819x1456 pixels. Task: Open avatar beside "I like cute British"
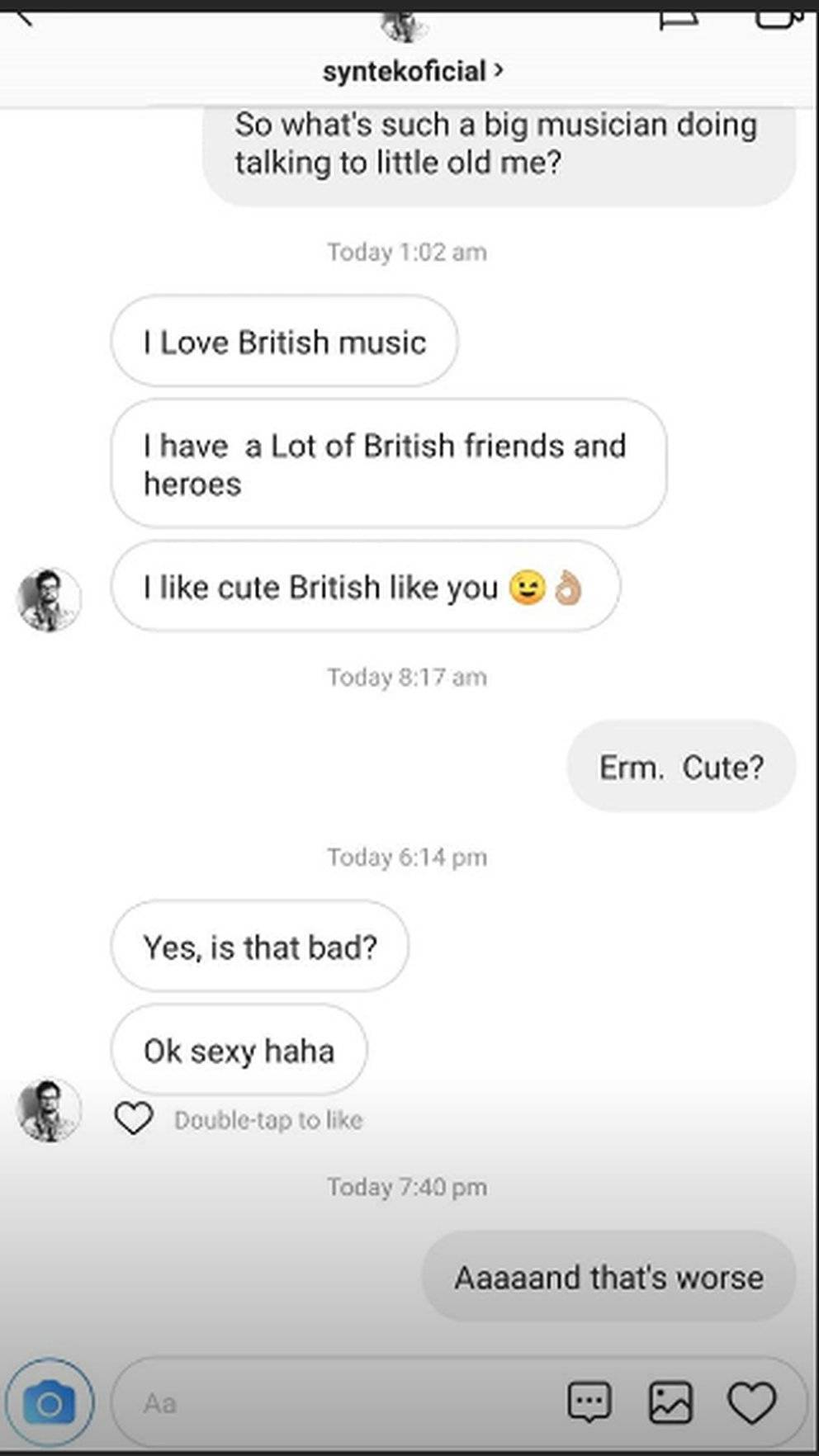pyautogui.click(x=49, y=599)
